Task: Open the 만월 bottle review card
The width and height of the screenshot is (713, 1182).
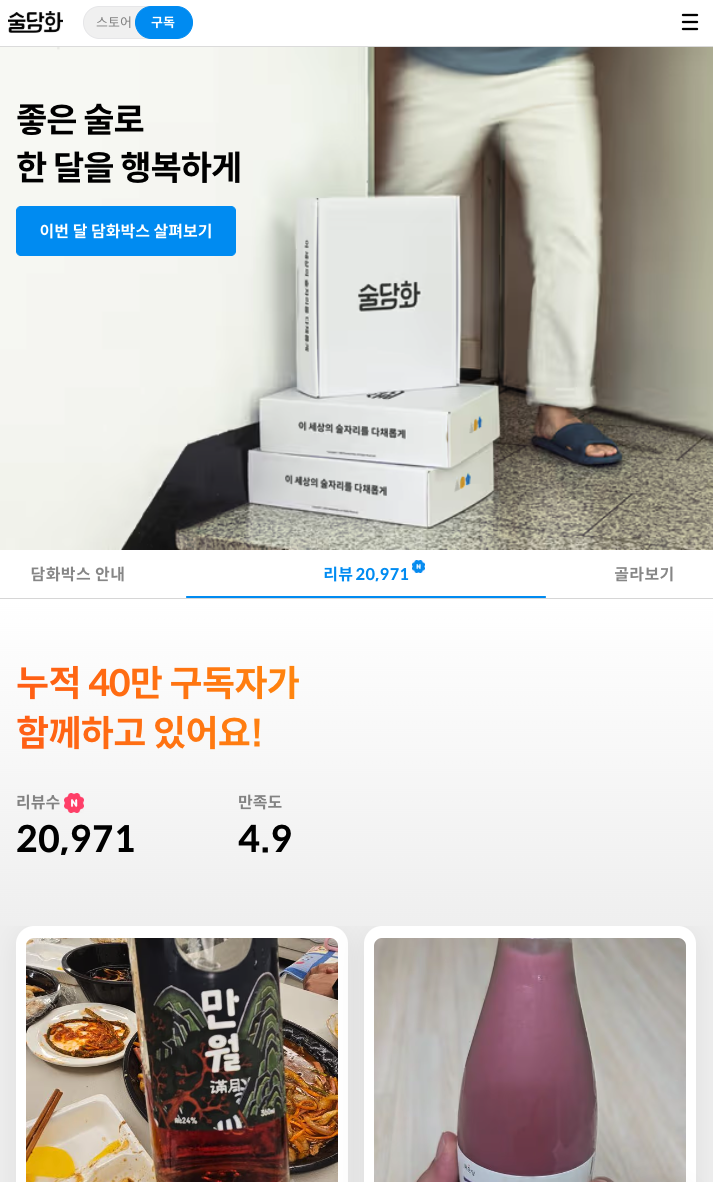Action: [182, 1058]
